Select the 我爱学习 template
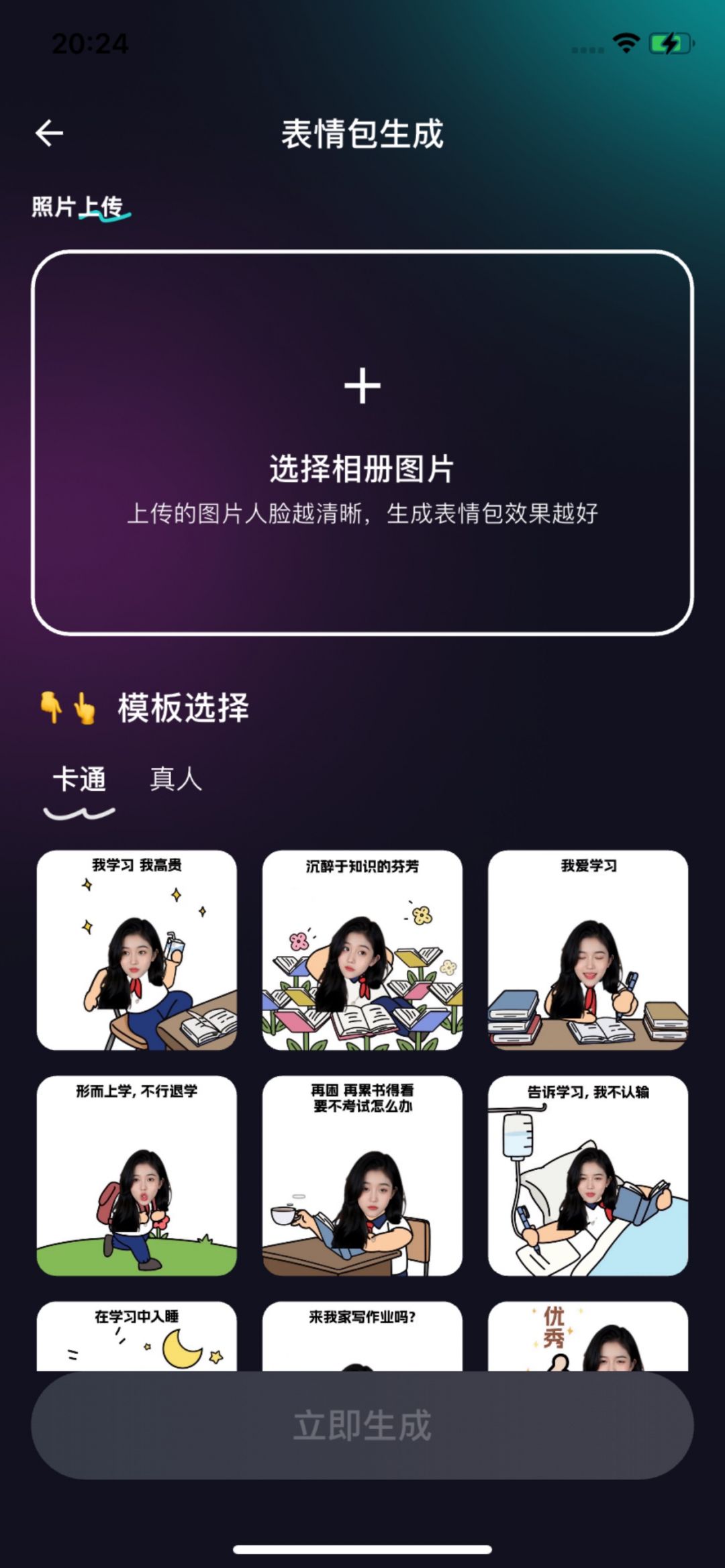Image resolution: width=725 pixels, height=1568 pixels. point(588,950)
